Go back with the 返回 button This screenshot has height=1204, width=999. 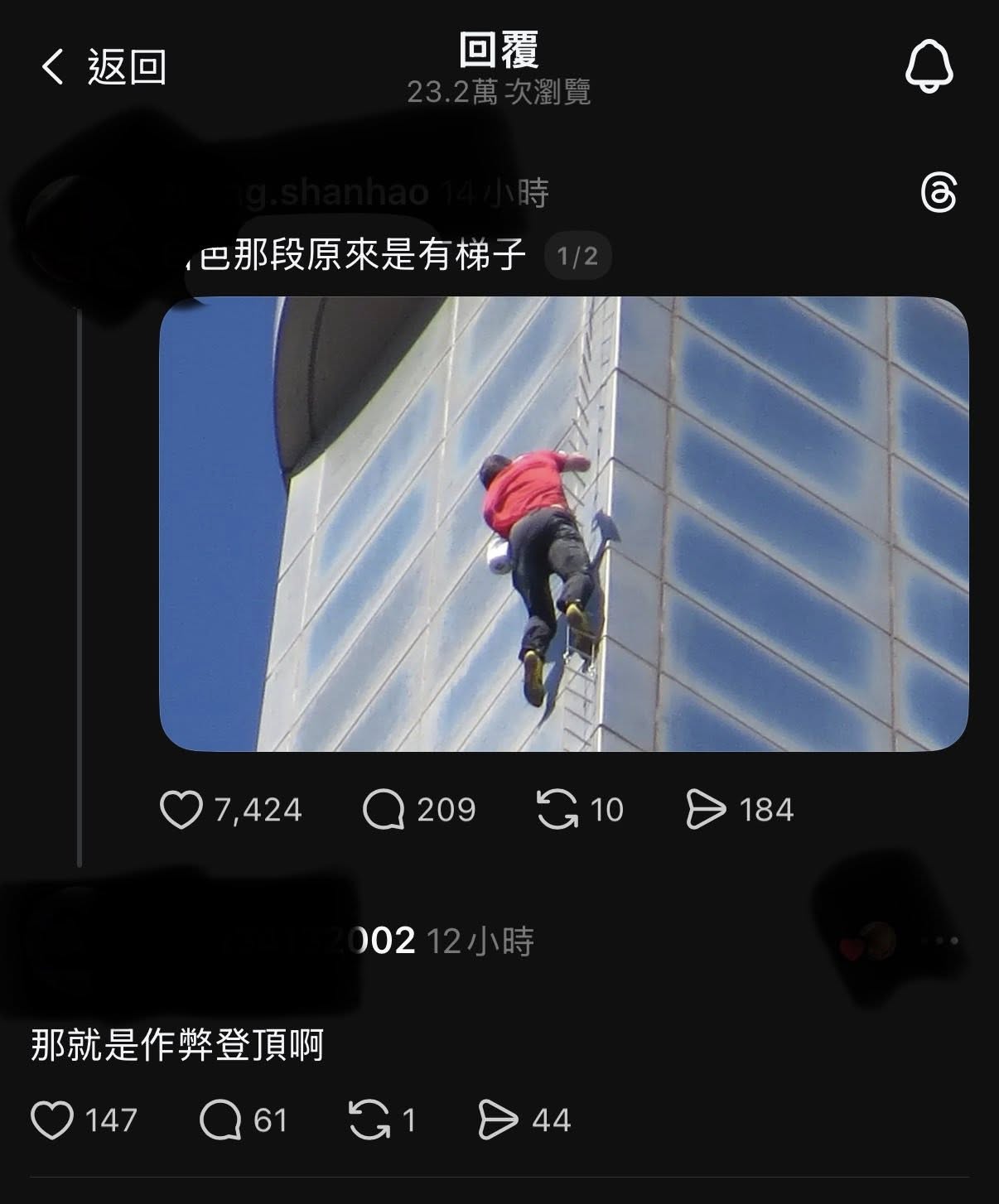tap(104, 66)
